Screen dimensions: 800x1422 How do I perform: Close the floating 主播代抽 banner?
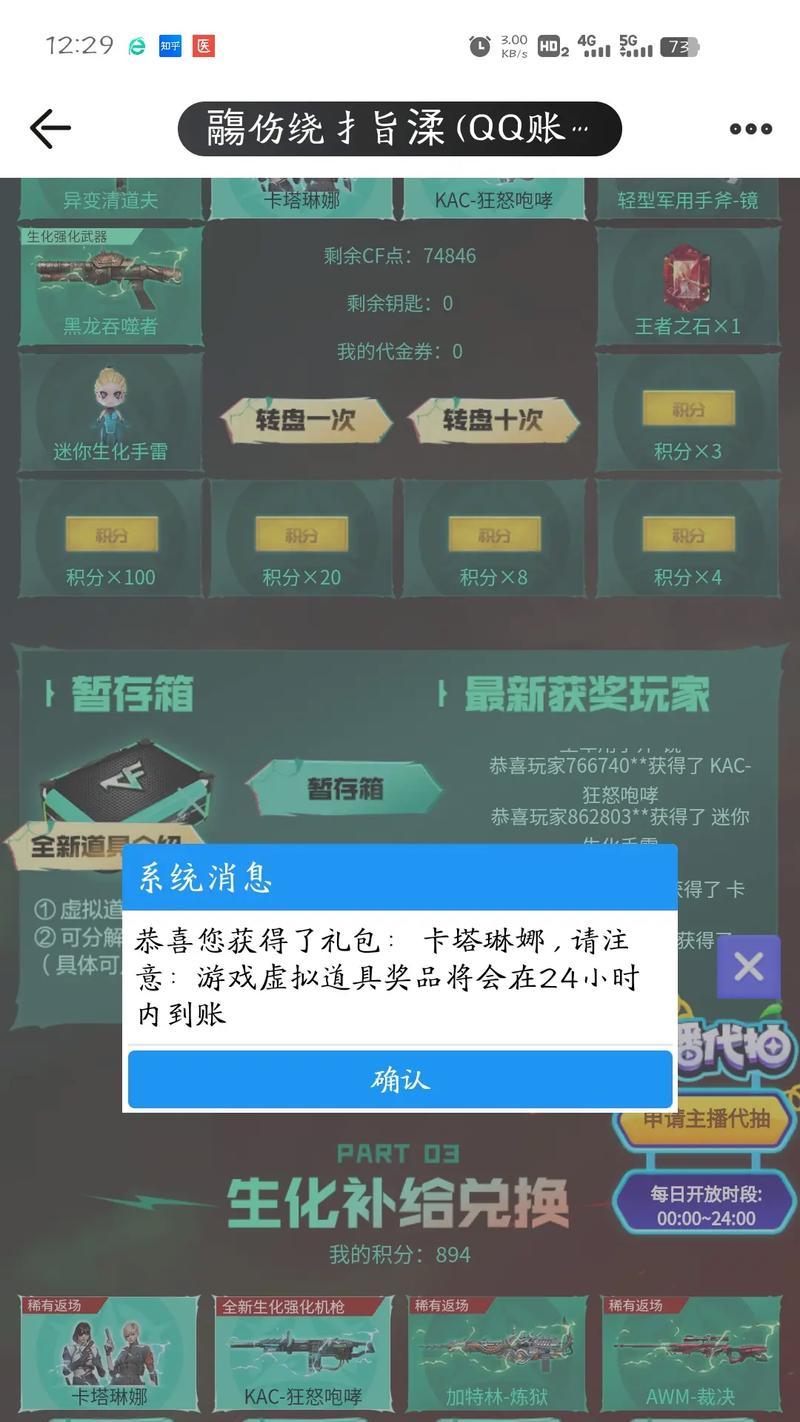pyautogui.click(x=748, y=966)
